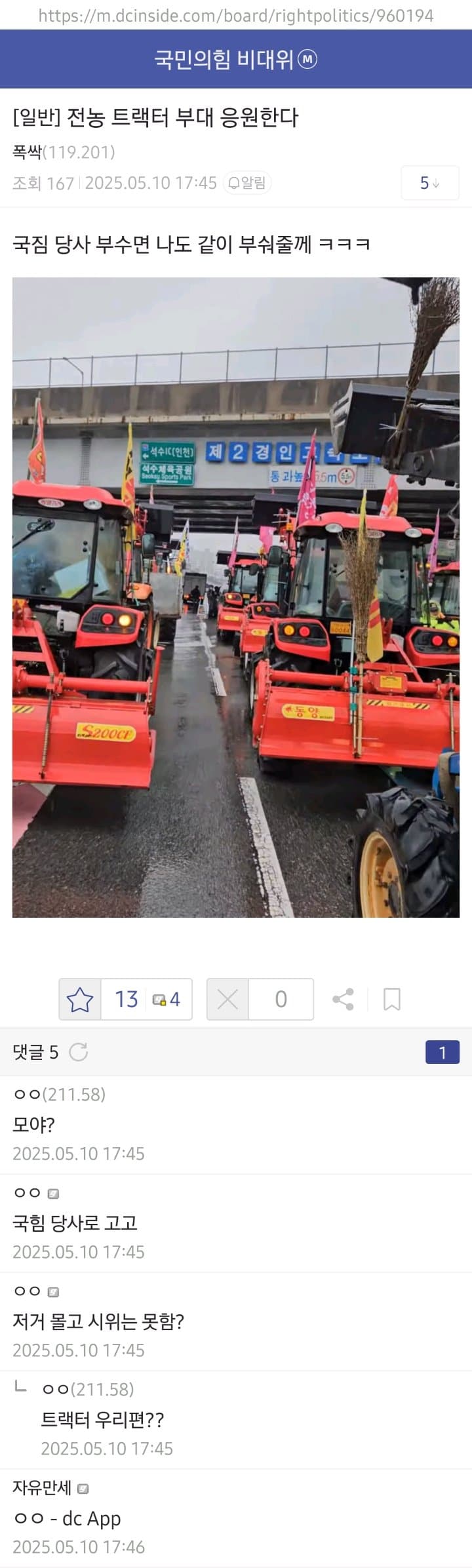472x1568 pixels.
Task: Tap the 알림 notification chip
Action: (248, 183)
